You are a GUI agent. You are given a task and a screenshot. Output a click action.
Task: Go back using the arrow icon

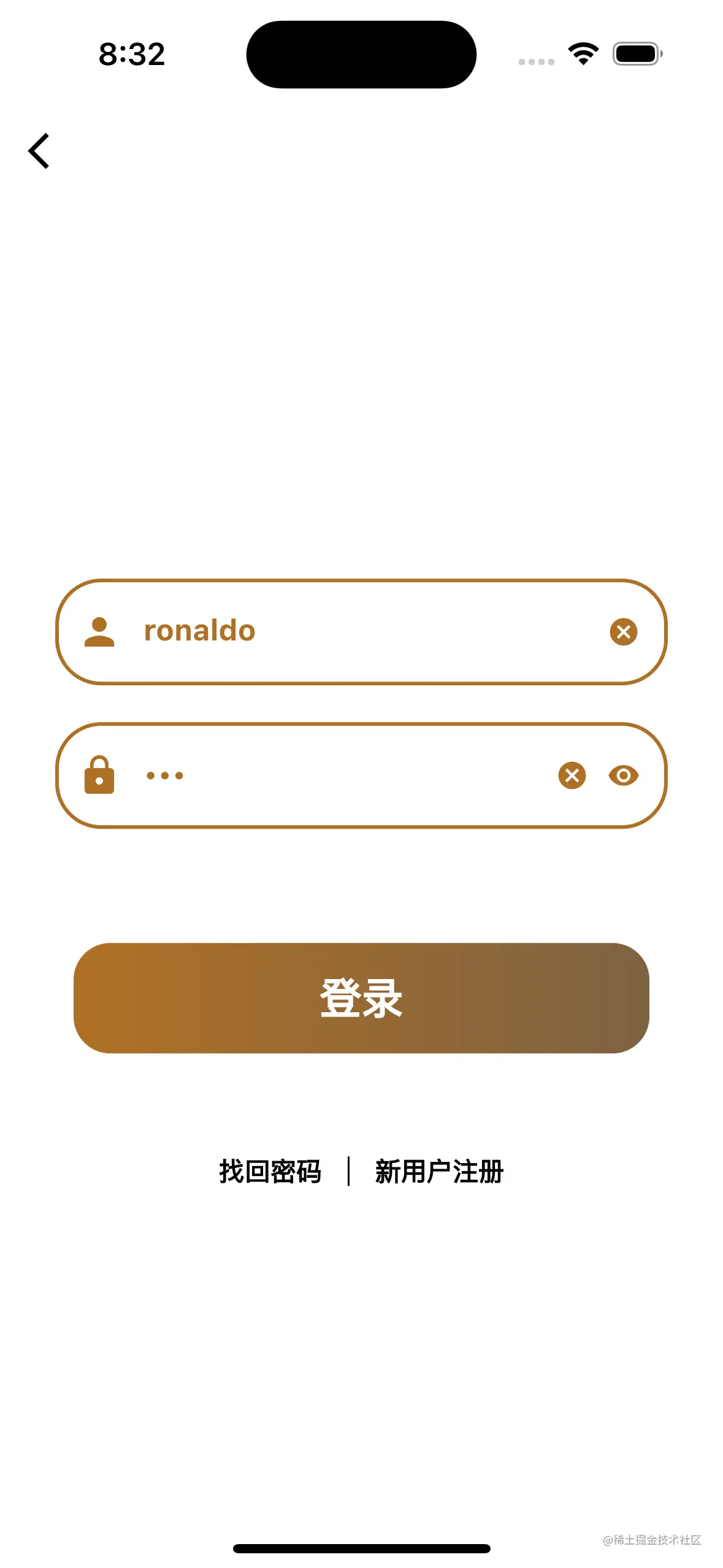(x=39, y=151)
